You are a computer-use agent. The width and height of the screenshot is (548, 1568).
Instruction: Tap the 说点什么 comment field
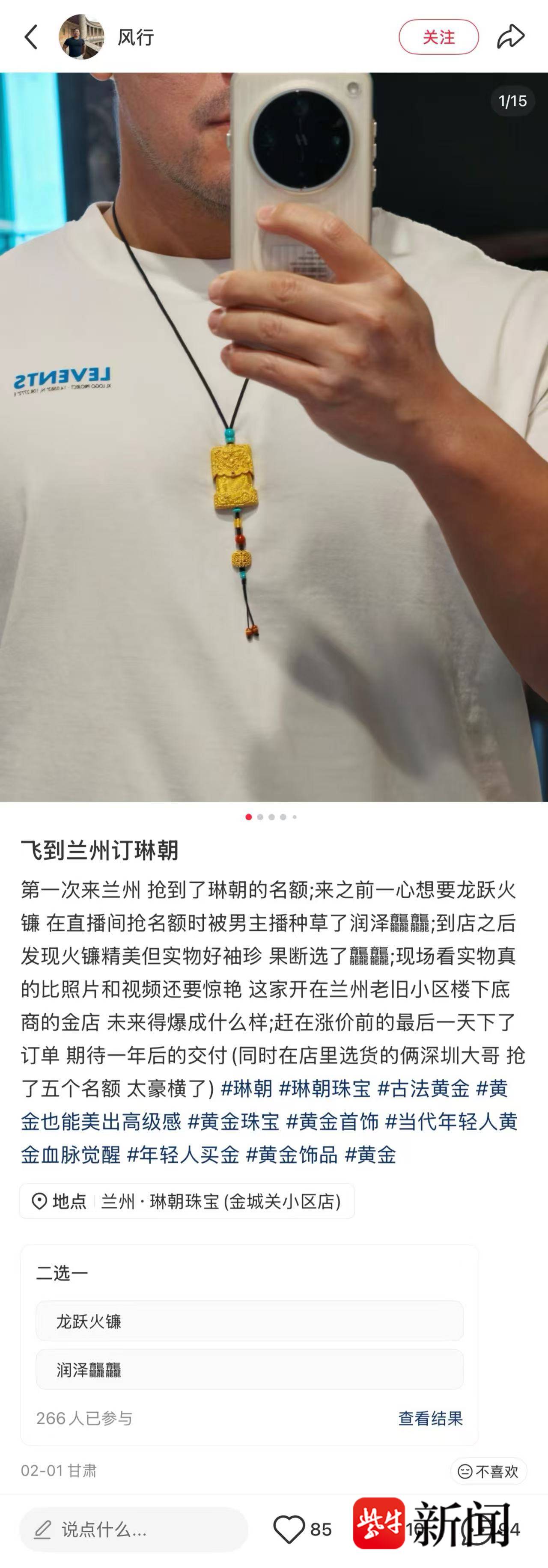[134, 1529]
